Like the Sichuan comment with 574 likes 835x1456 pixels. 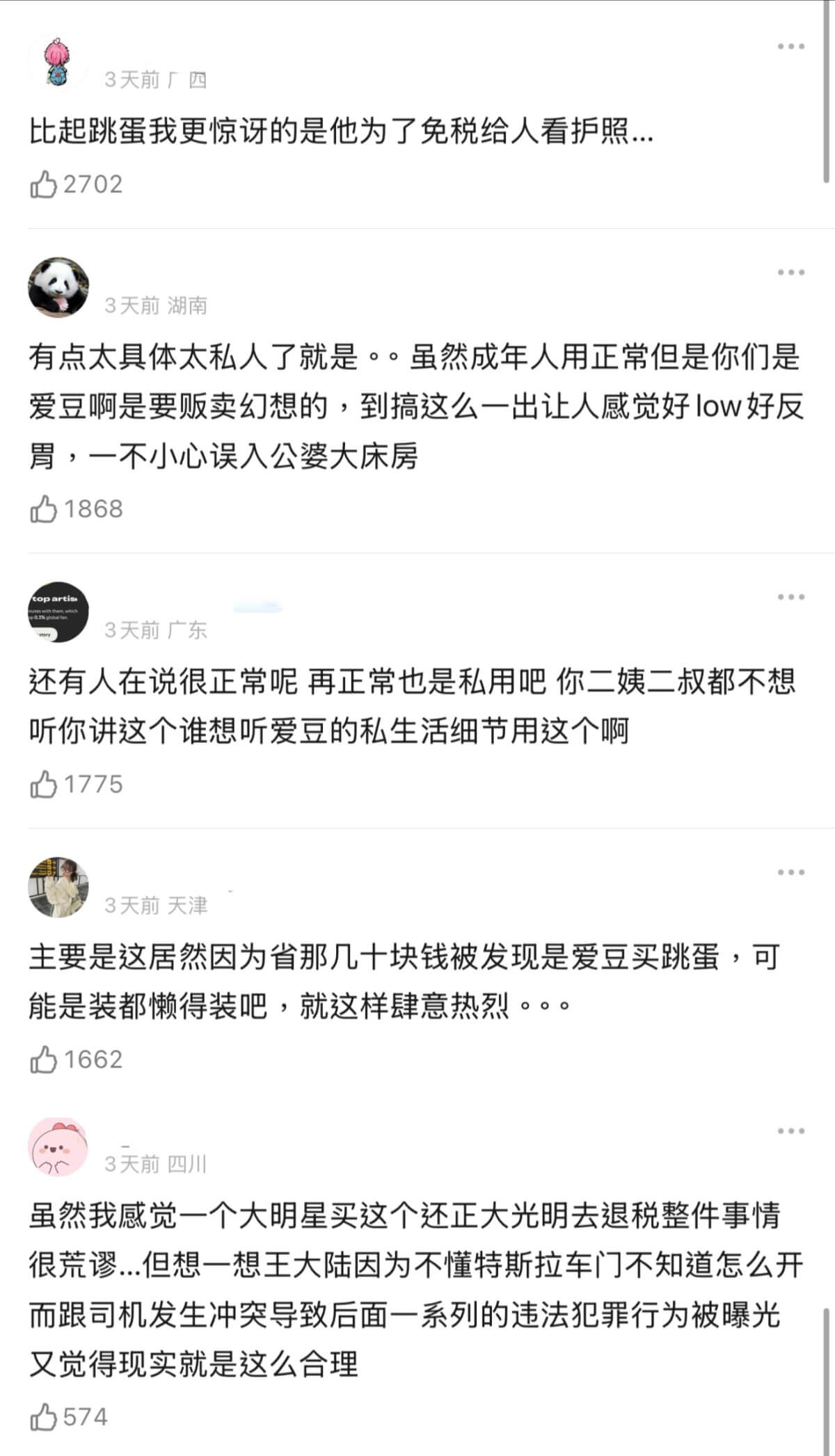(43, 1417)
